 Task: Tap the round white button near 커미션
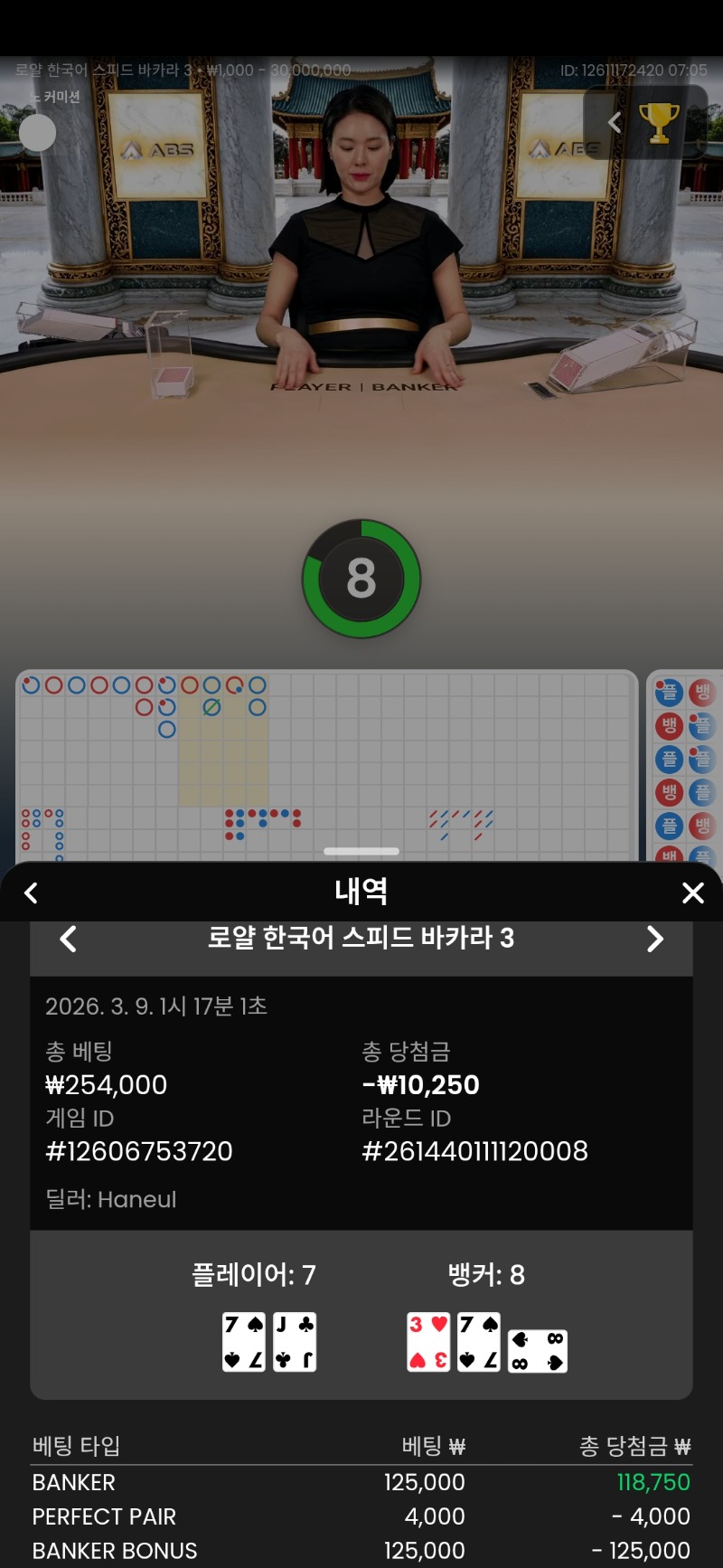37,133
